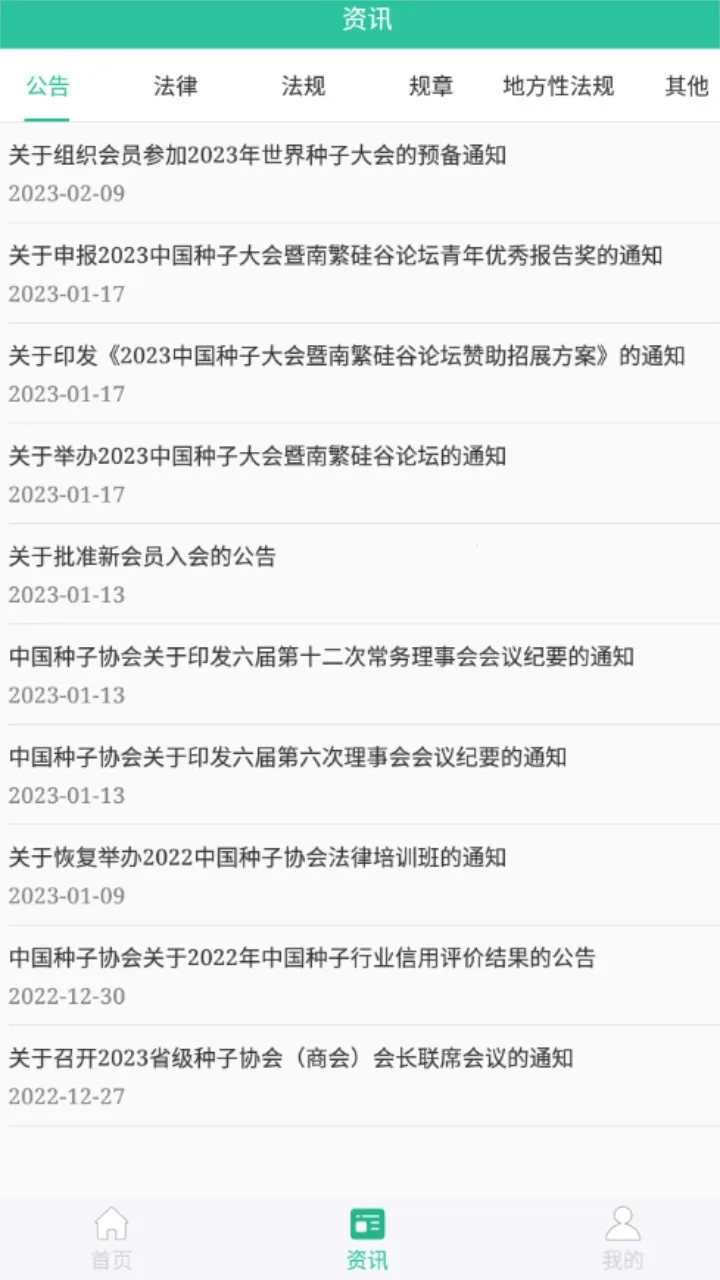The height and width of the screenshot is (1280, 720).
Task: Switch to the 其他 tab
Action: tap(686, 86)
